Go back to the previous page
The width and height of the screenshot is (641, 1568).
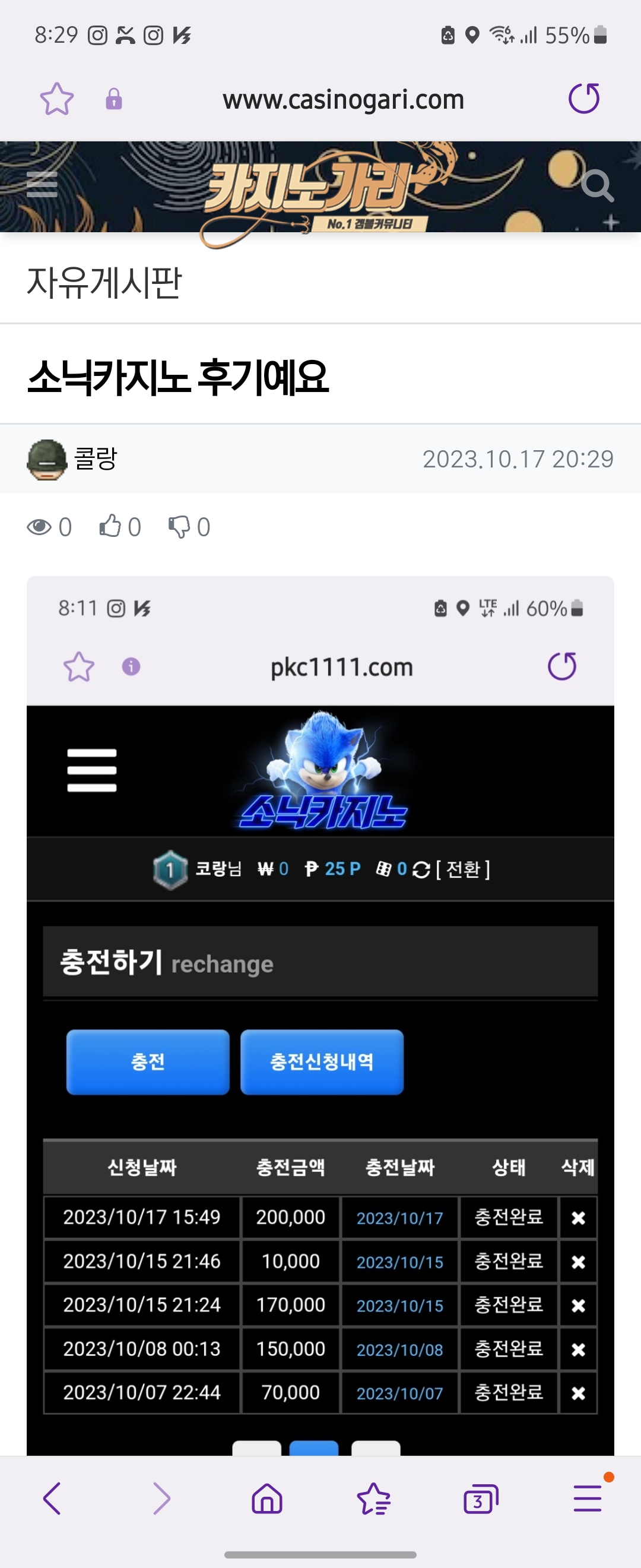(52, 1498)
